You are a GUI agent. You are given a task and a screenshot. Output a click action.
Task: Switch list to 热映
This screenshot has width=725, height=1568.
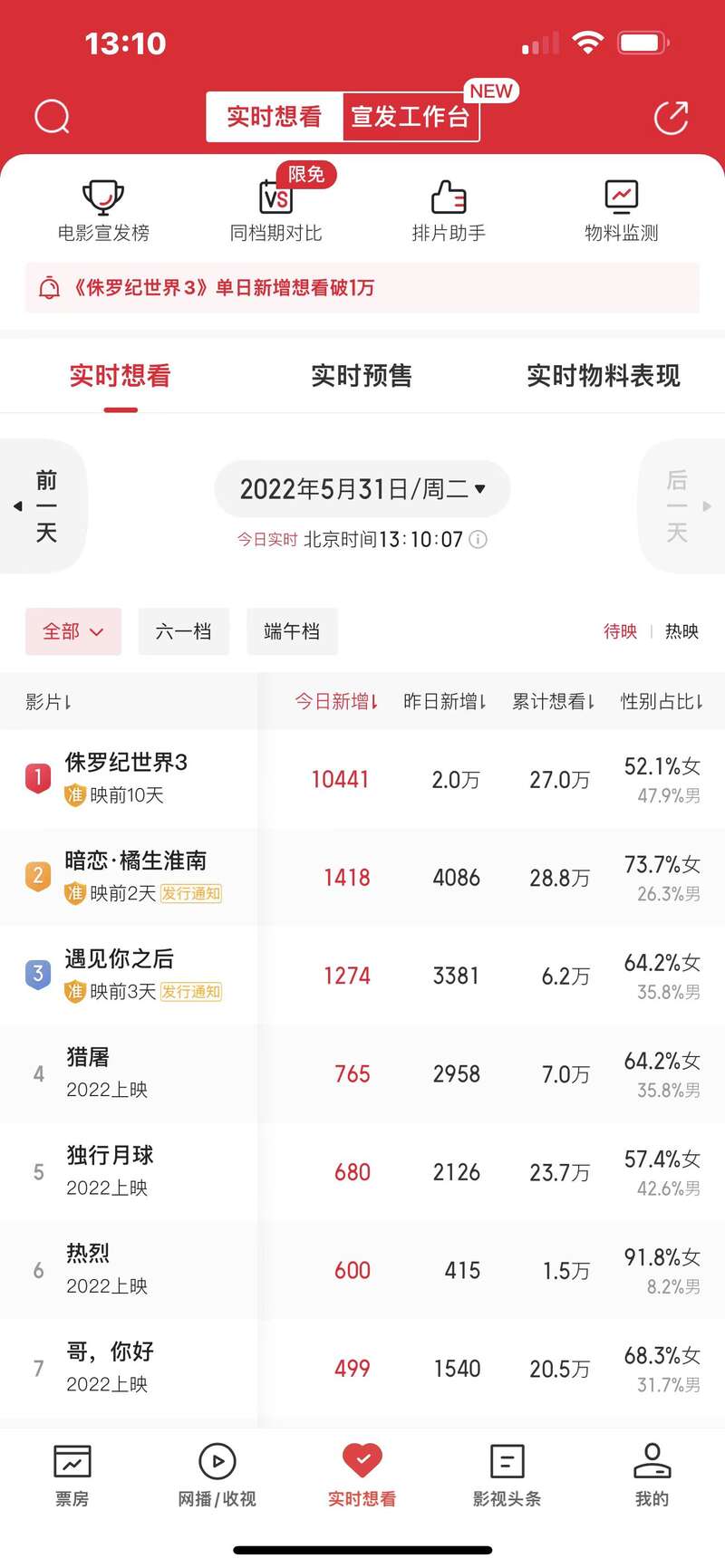click(681, 631)
